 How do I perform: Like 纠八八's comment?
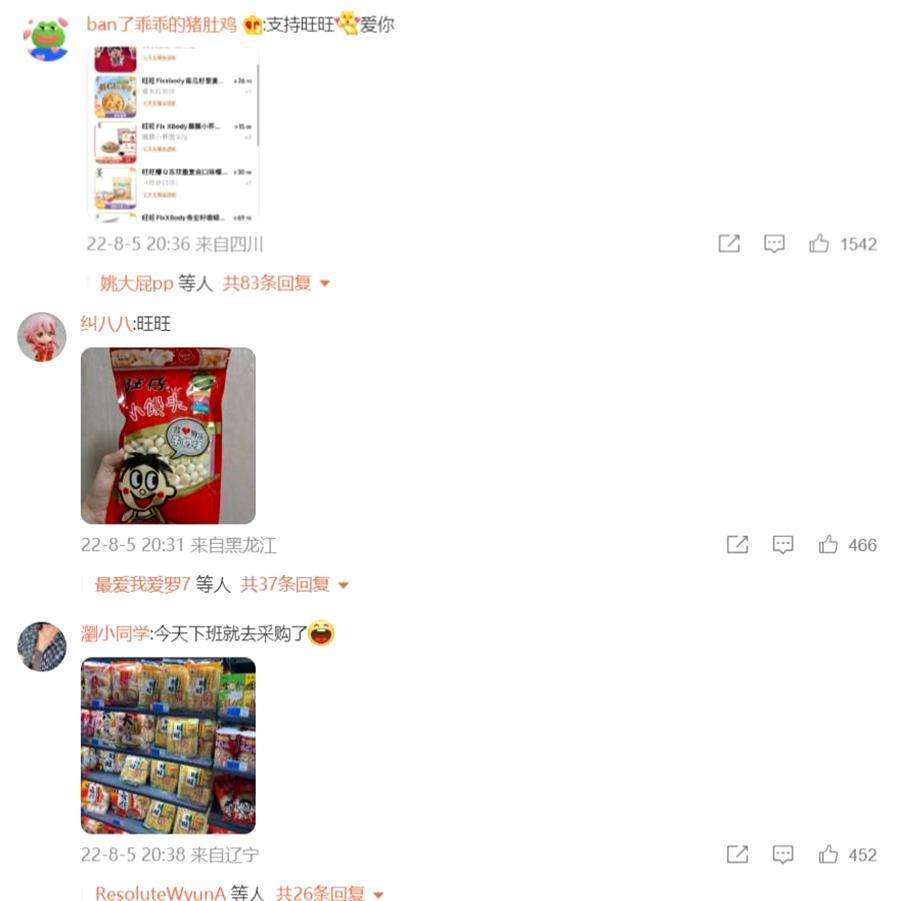click(x=828, y=544)
